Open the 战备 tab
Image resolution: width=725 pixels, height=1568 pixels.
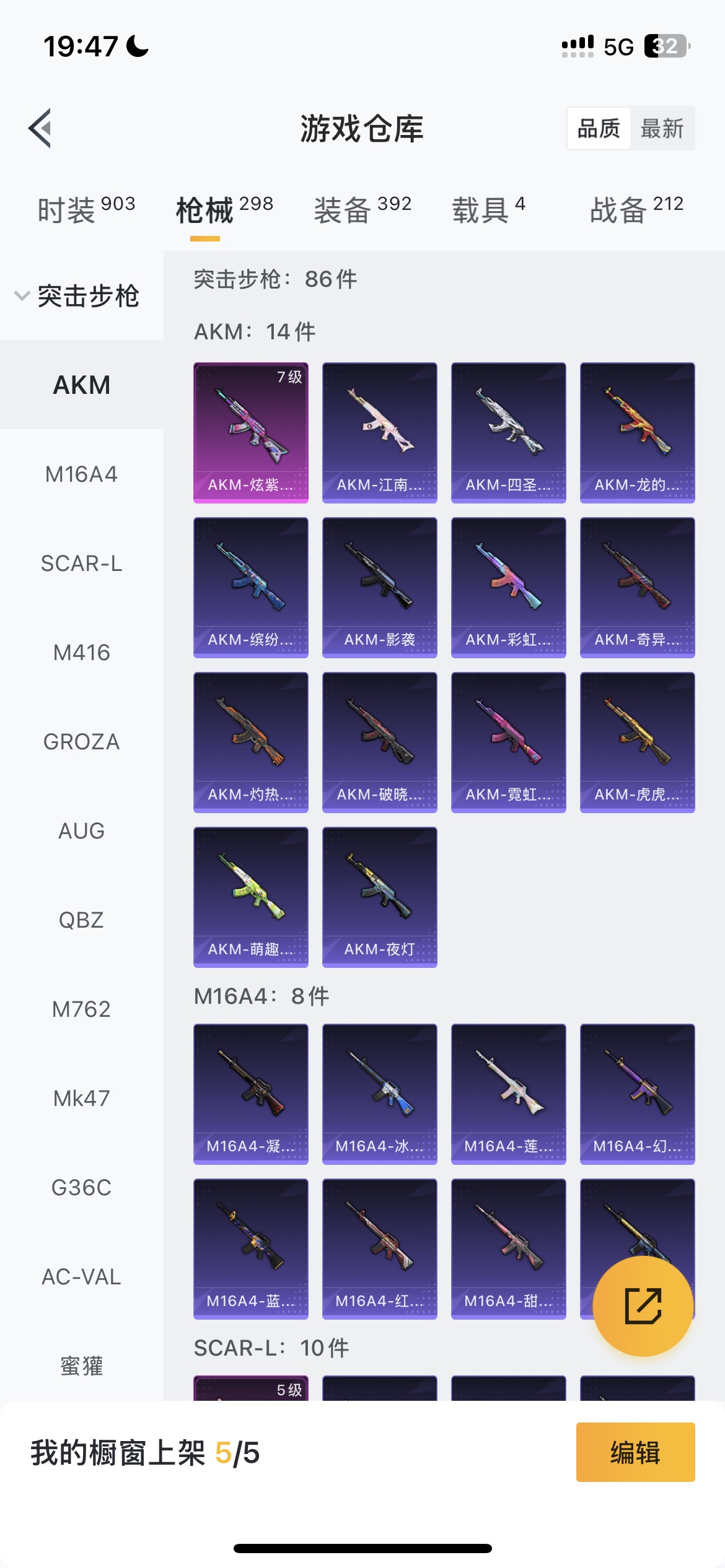[x=636, y=209]
